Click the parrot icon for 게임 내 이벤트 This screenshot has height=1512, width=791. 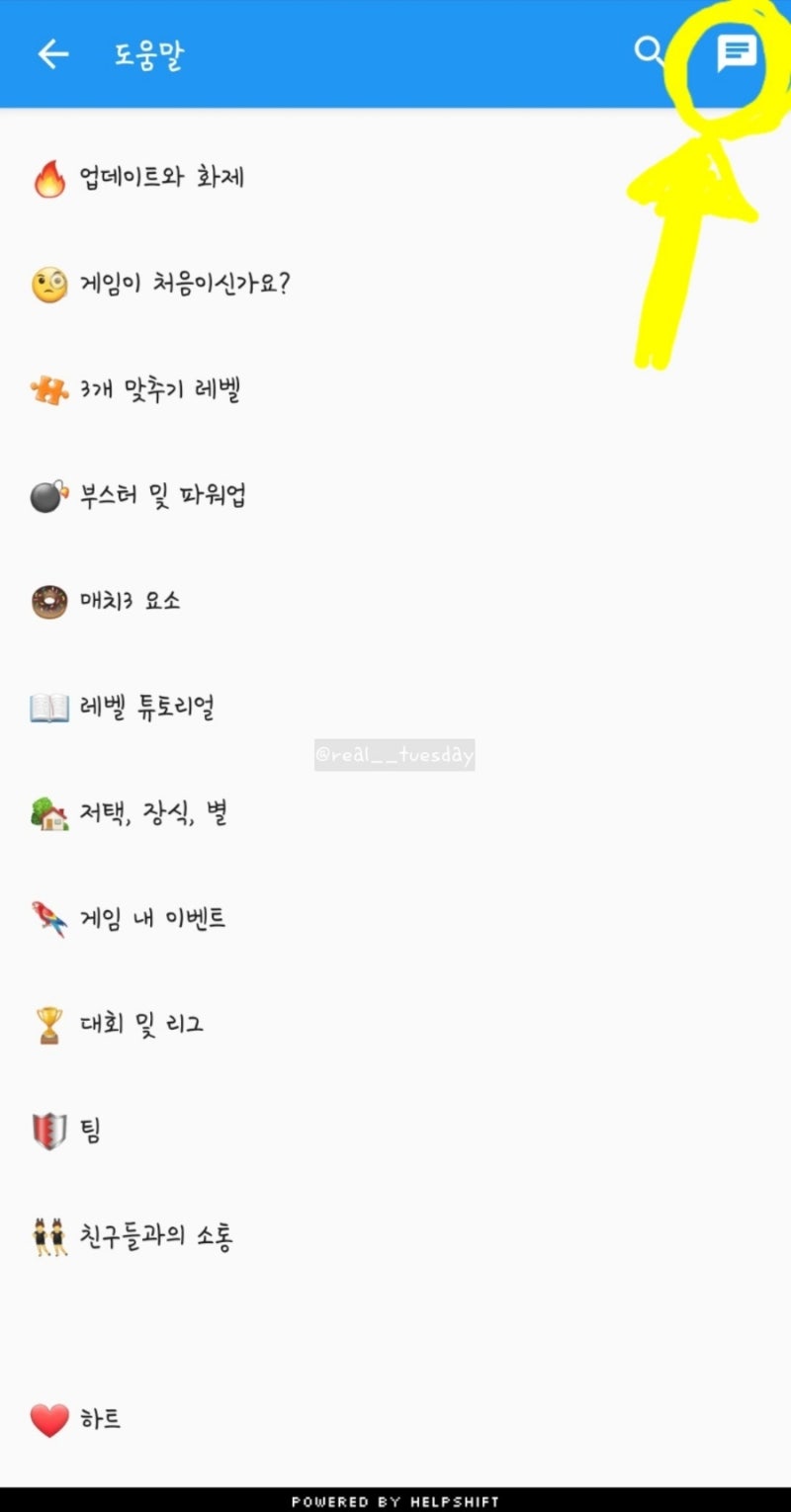coord(47,917)
